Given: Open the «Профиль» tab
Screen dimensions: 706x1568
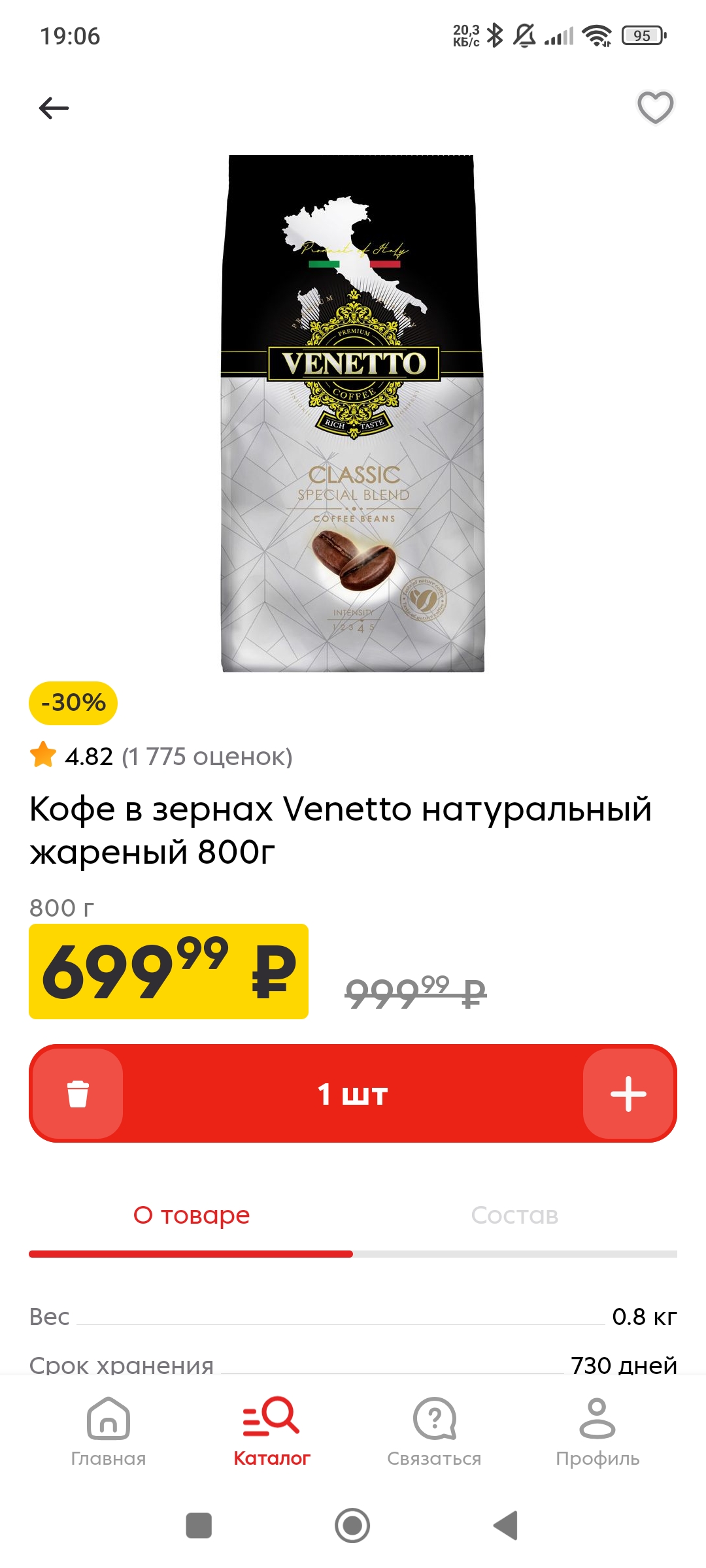Looking at the screenshot, I should point(597,1432).
